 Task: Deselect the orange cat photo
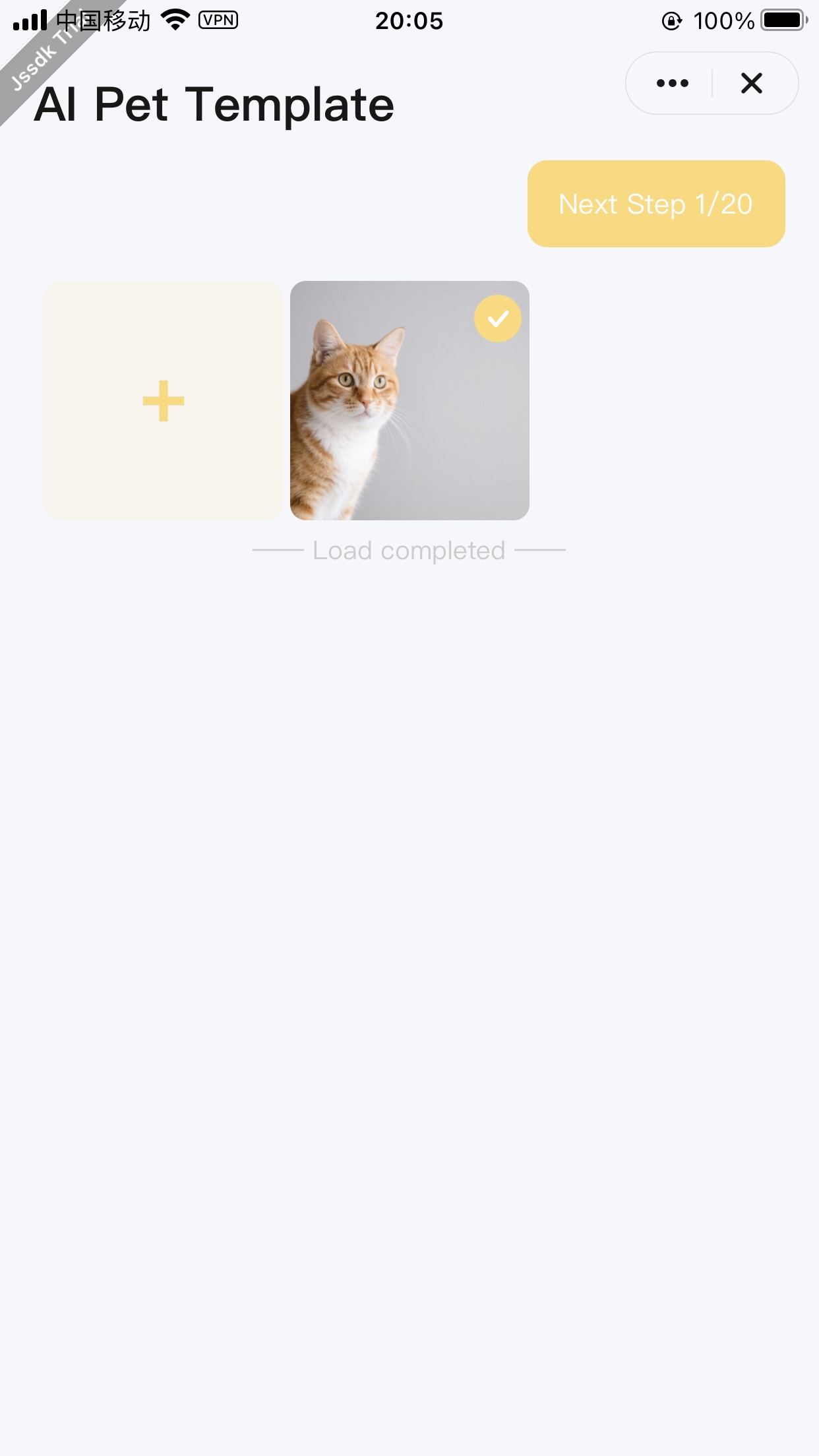(498, 318)
